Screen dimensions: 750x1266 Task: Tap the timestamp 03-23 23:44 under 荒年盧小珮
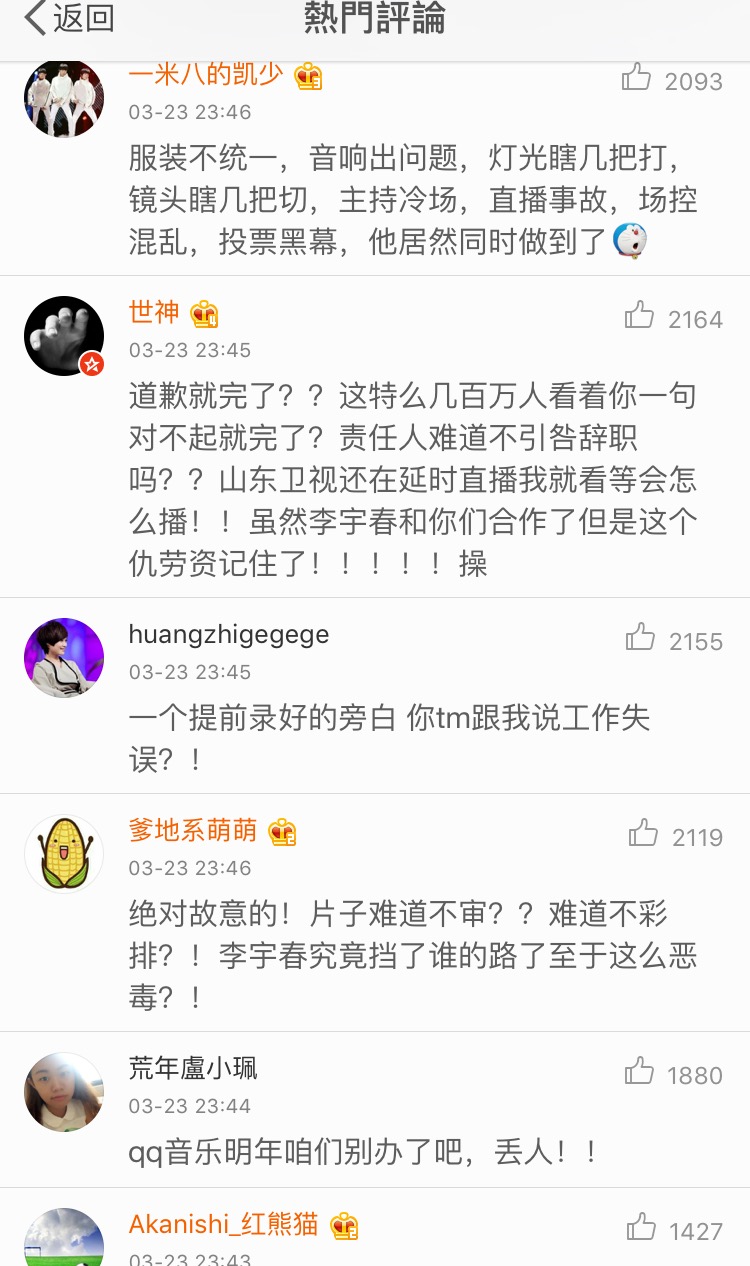[188, 1106]
